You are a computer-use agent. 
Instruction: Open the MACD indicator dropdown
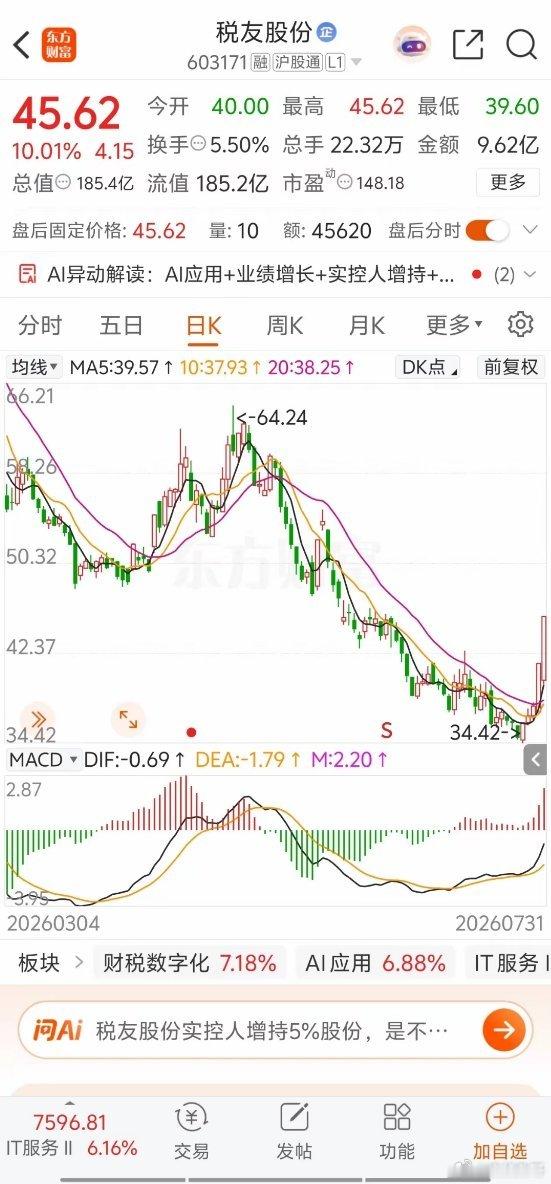[43, 760]
